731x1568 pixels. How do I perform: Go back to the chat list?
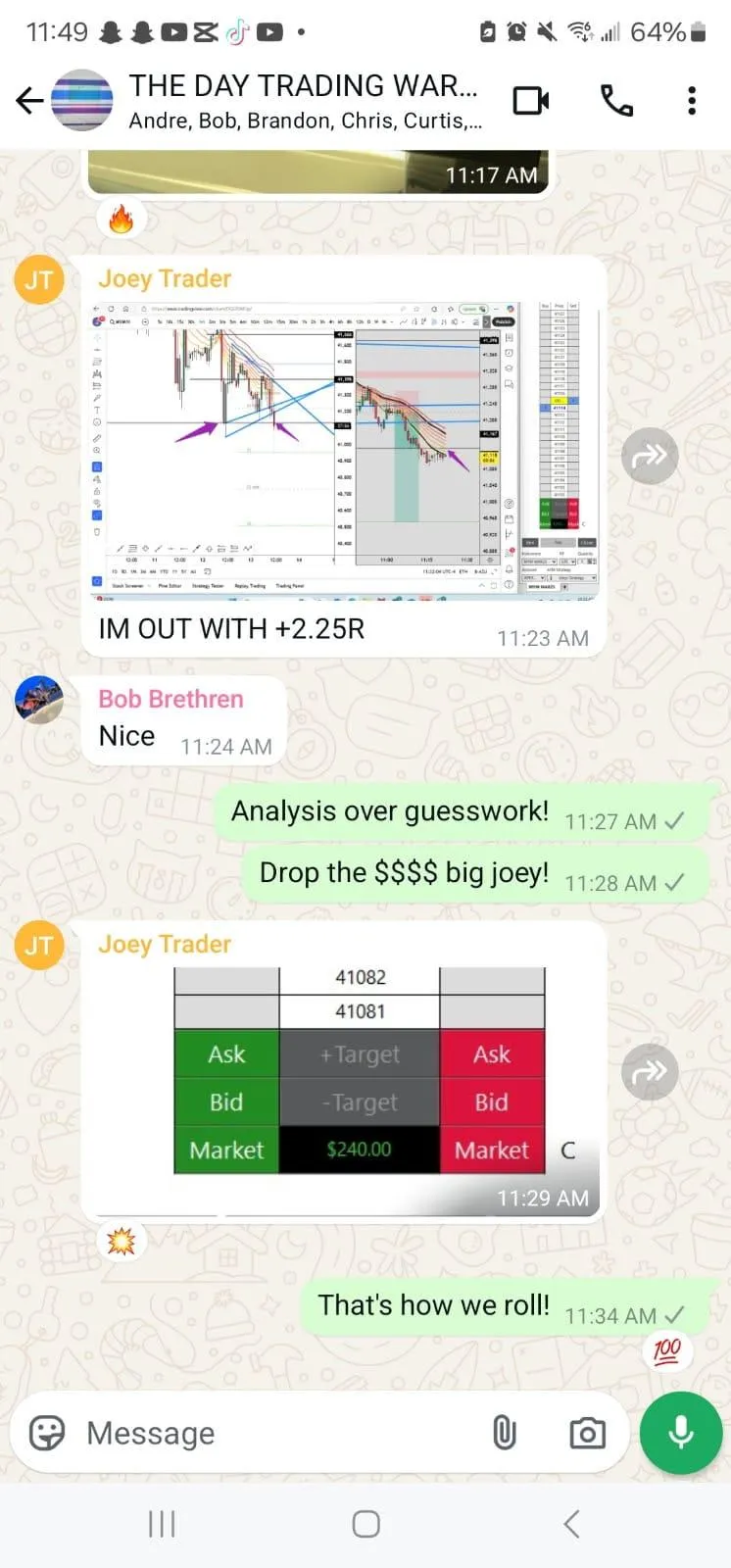pyautogui.click(x=29, y=100)
